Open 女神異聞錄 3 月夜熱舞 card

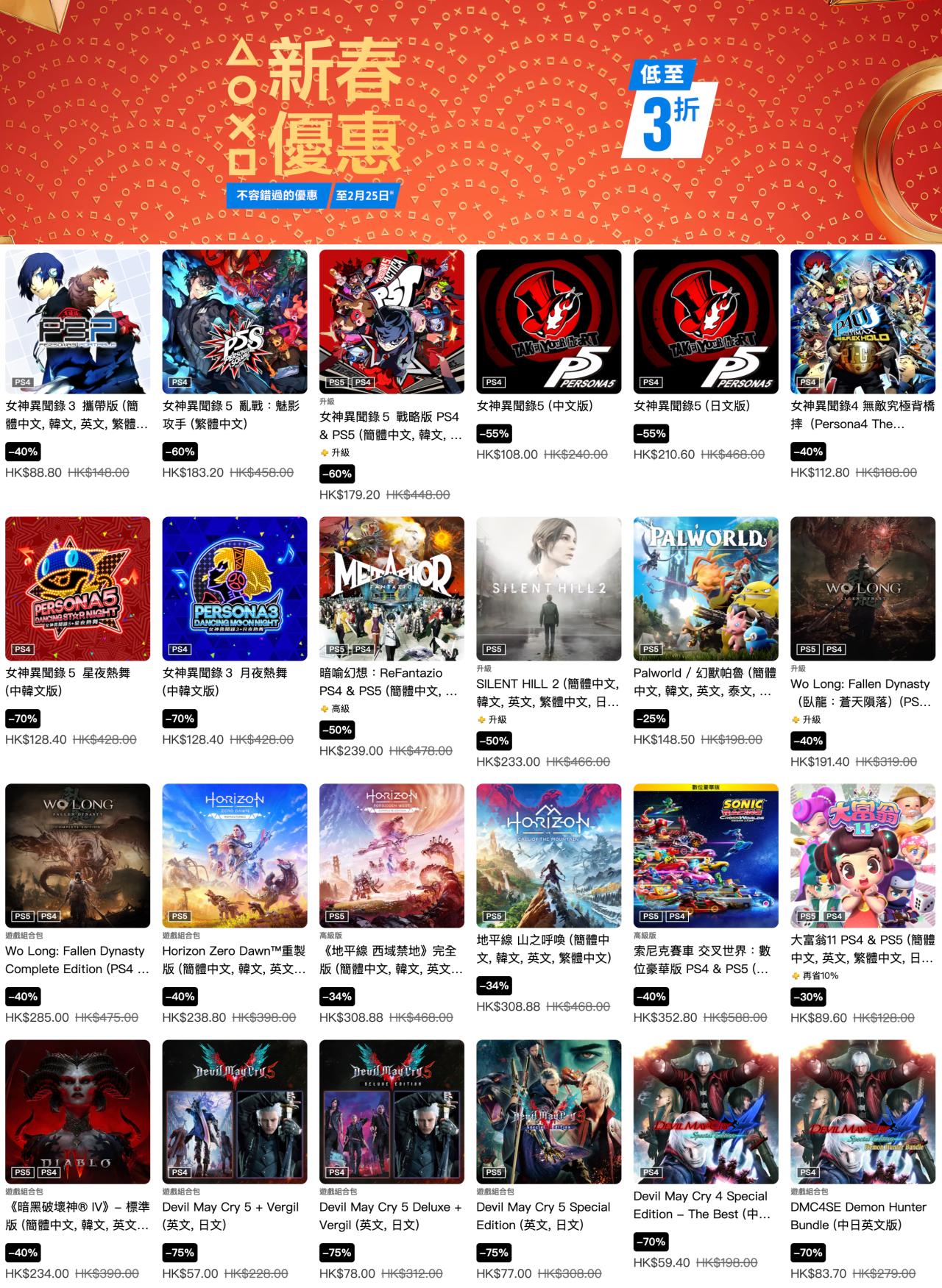(x=234, y=588)
